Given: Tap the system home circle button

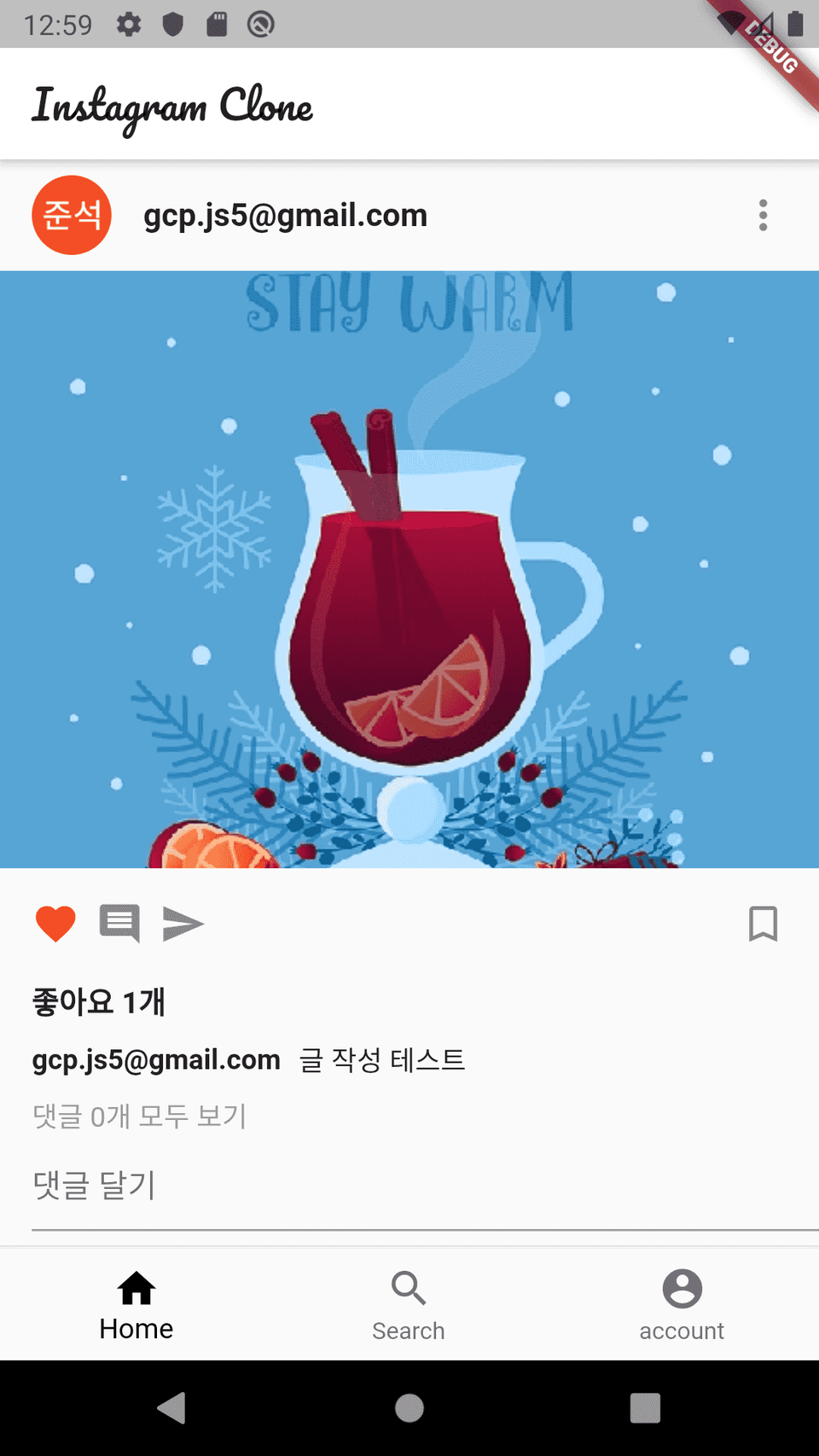Looking at the screenshot, I should point(409,1407).
